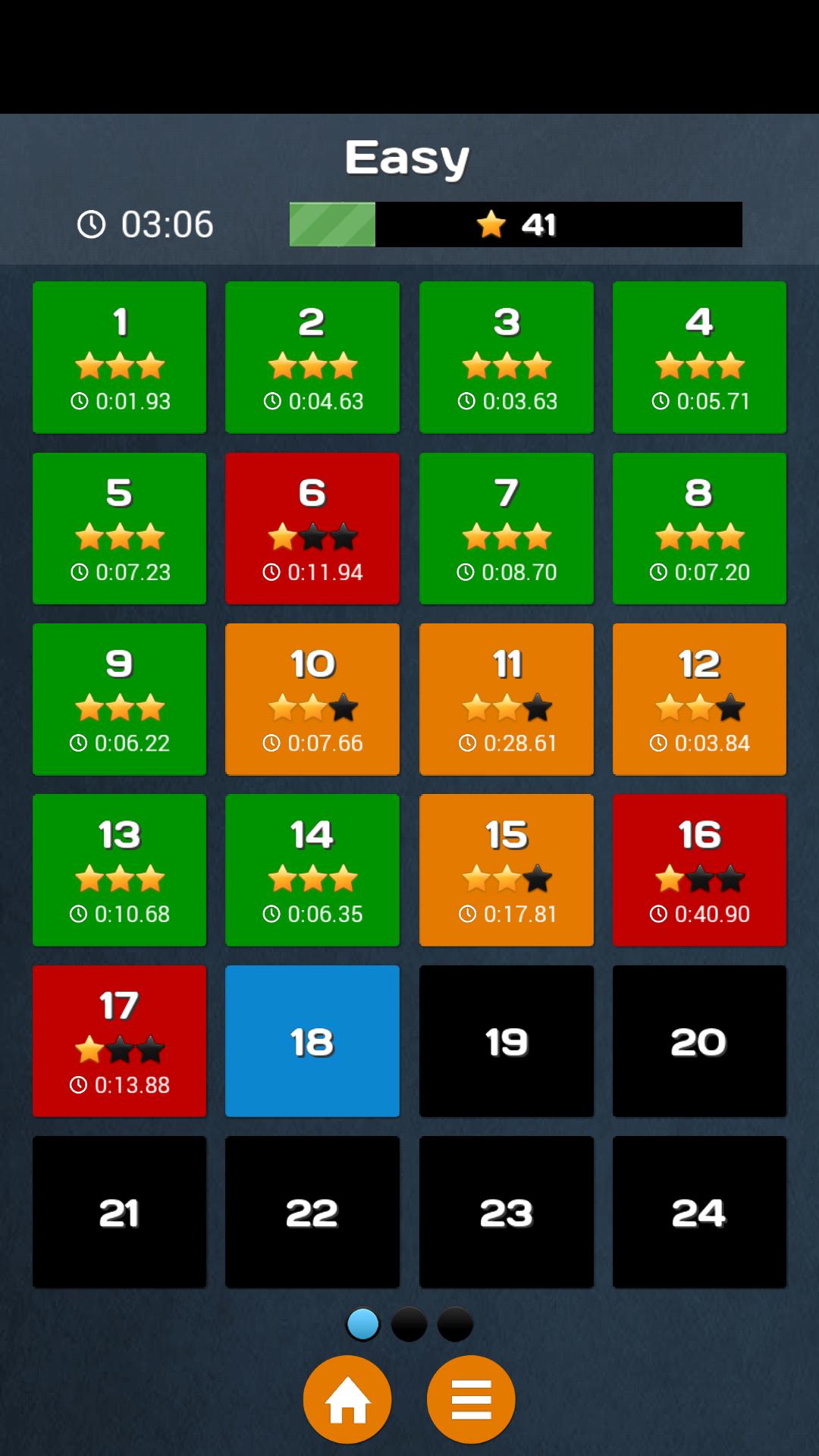819x1456 pixels.
Task: Open level 12
Action: pos(699,699)
